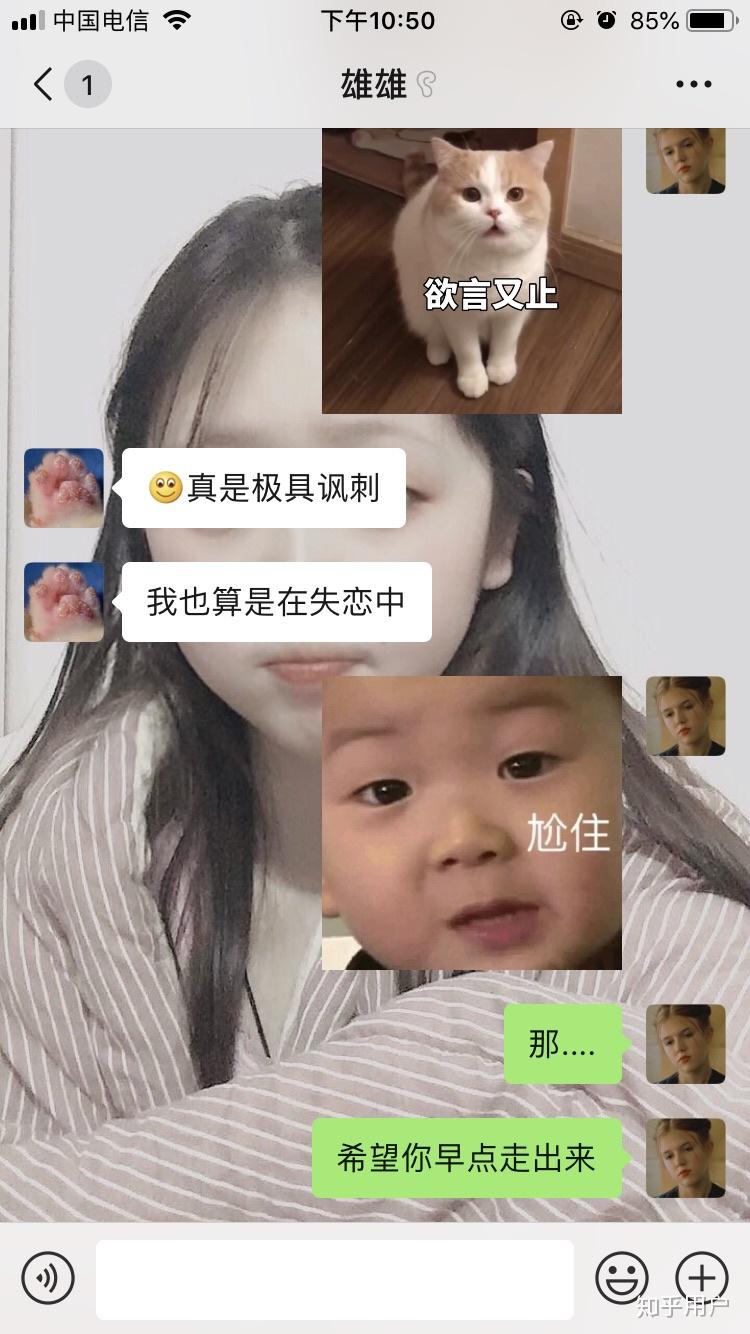
Task: Open the avatar beside 真是极具讽刺
Action: pyautogui.click(x=64, y=488)
